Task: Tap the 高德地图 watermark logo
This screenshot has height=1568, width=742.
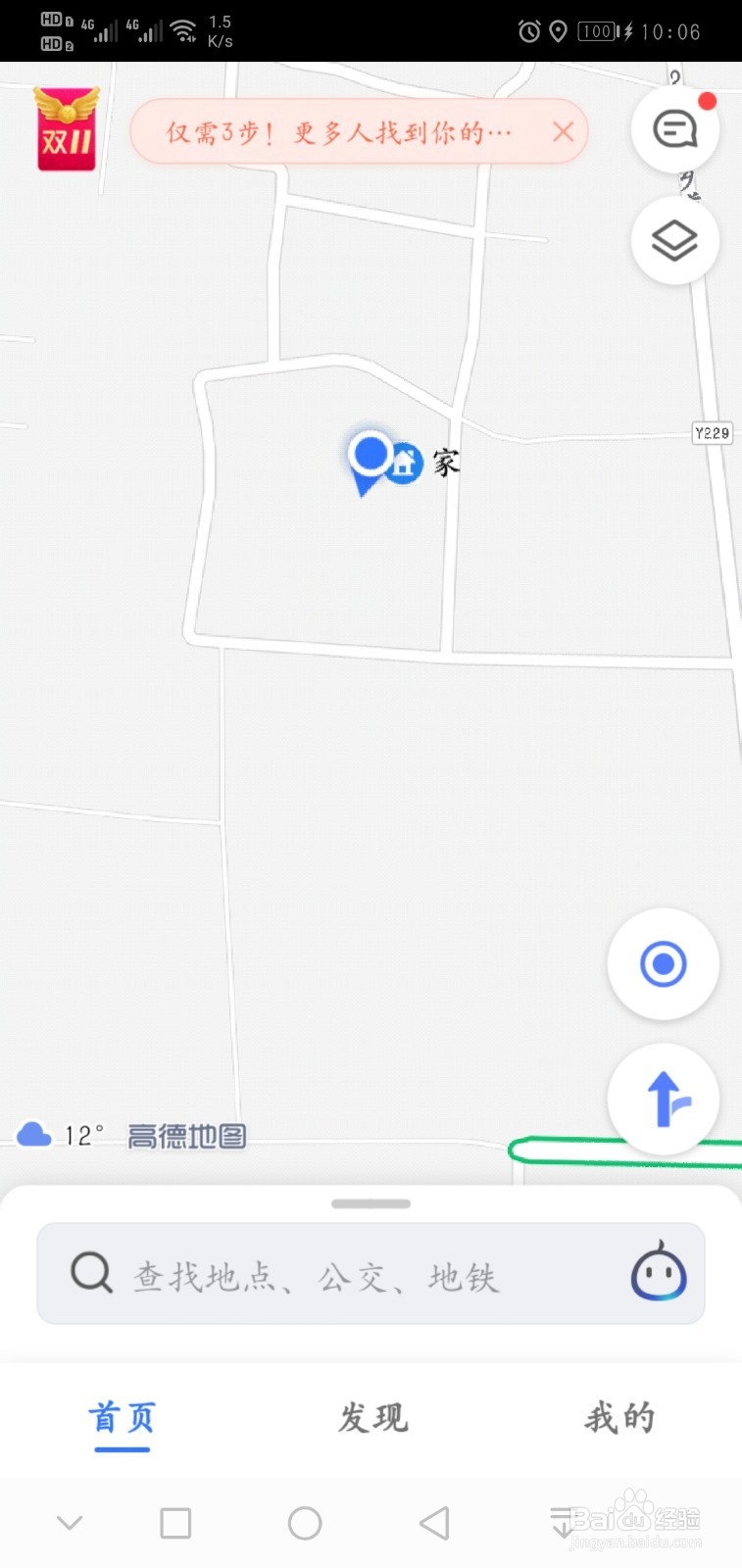Action: [x=186, y=1136]
